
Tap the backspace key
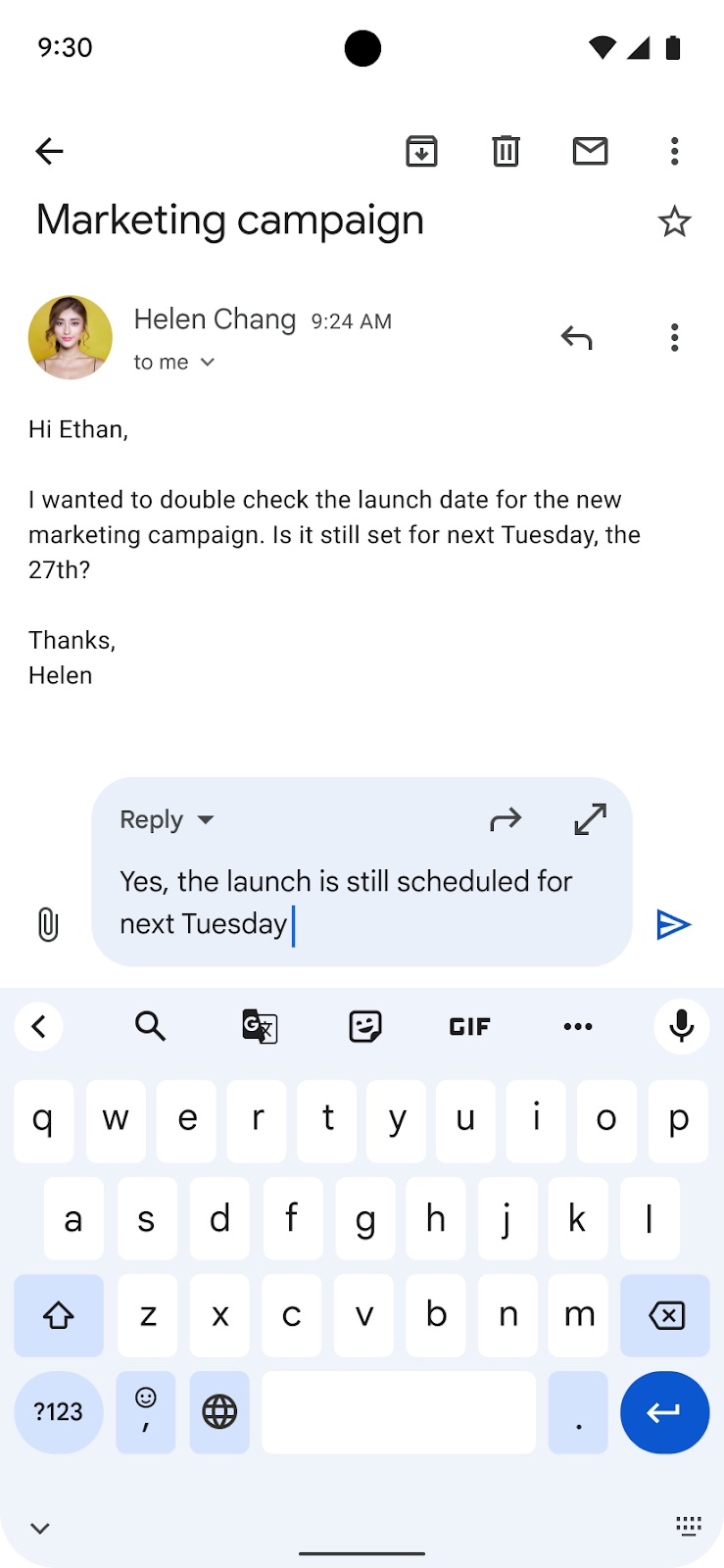(666, 1315)
